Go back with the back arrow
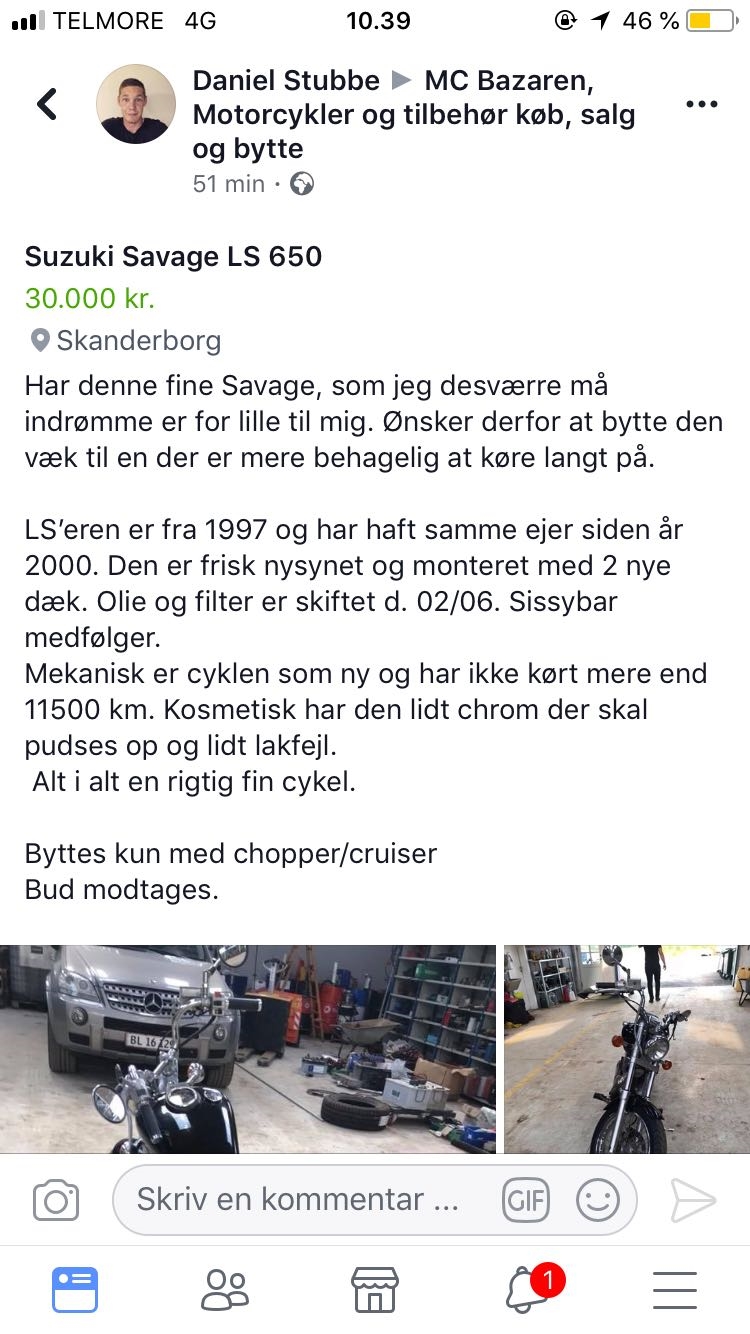 point(47,104)
